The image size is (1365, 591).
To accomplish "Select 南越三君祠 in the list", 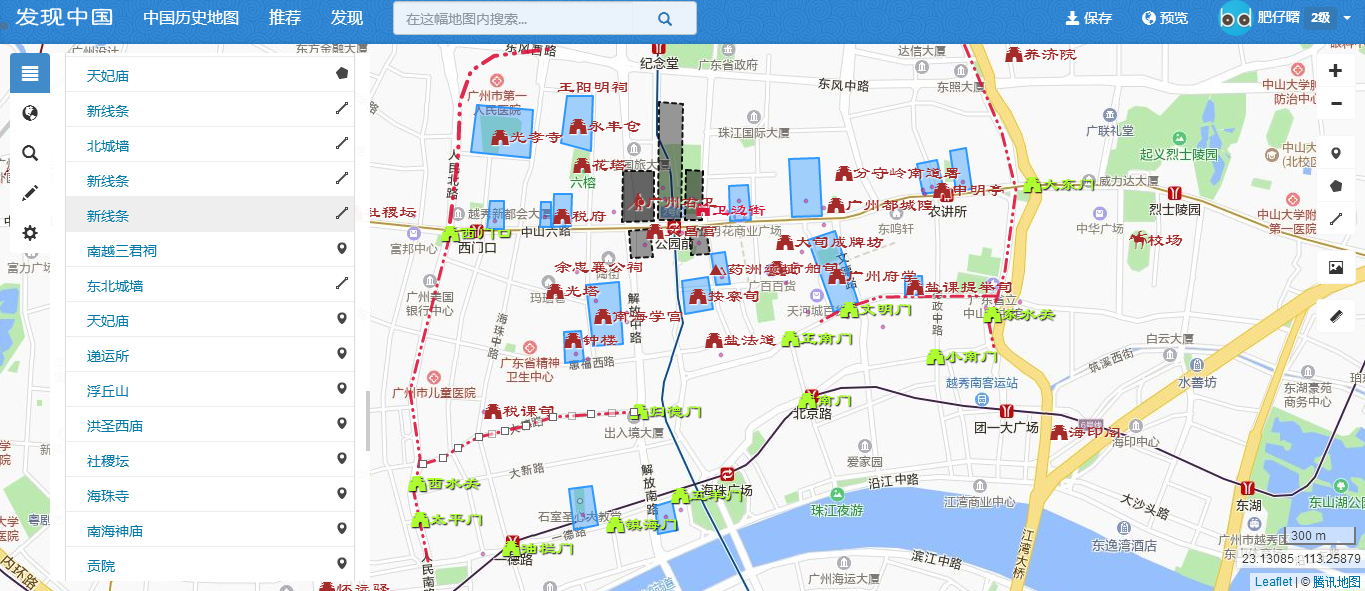I will 122,251.
